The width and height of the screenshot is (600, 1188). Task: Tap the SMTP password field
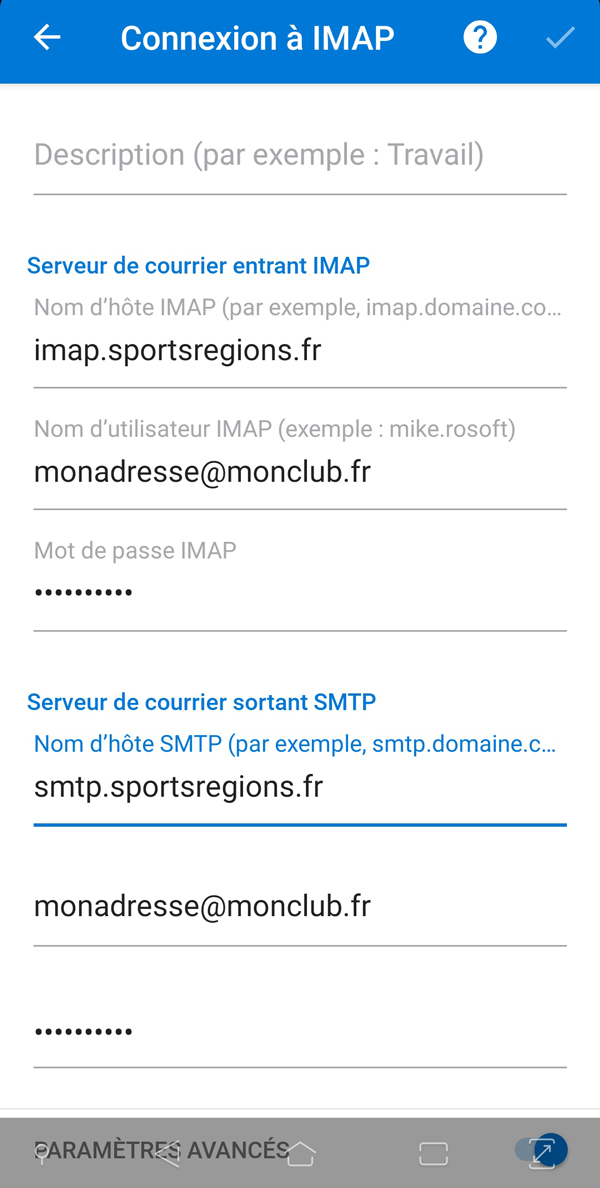click(300, 1031)
